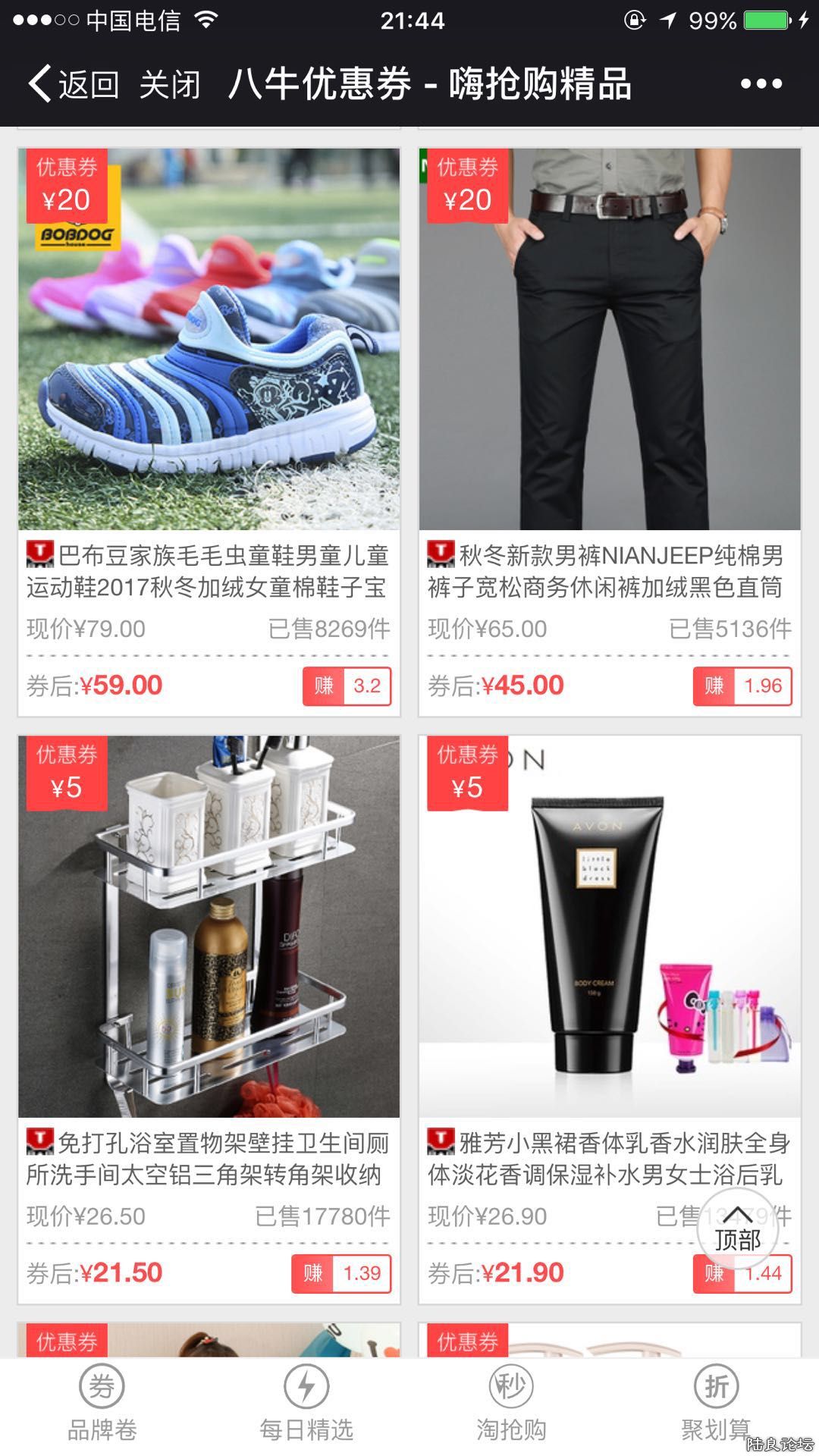Go back with the 返回 arrow
819x1456 pixels.
click(x=73, y=83)
